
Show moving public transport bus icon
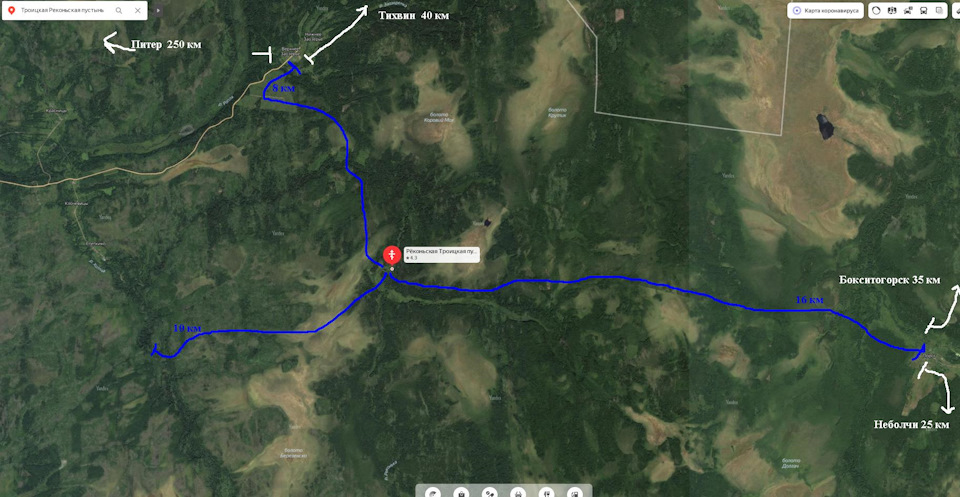(x=923, y=10)
